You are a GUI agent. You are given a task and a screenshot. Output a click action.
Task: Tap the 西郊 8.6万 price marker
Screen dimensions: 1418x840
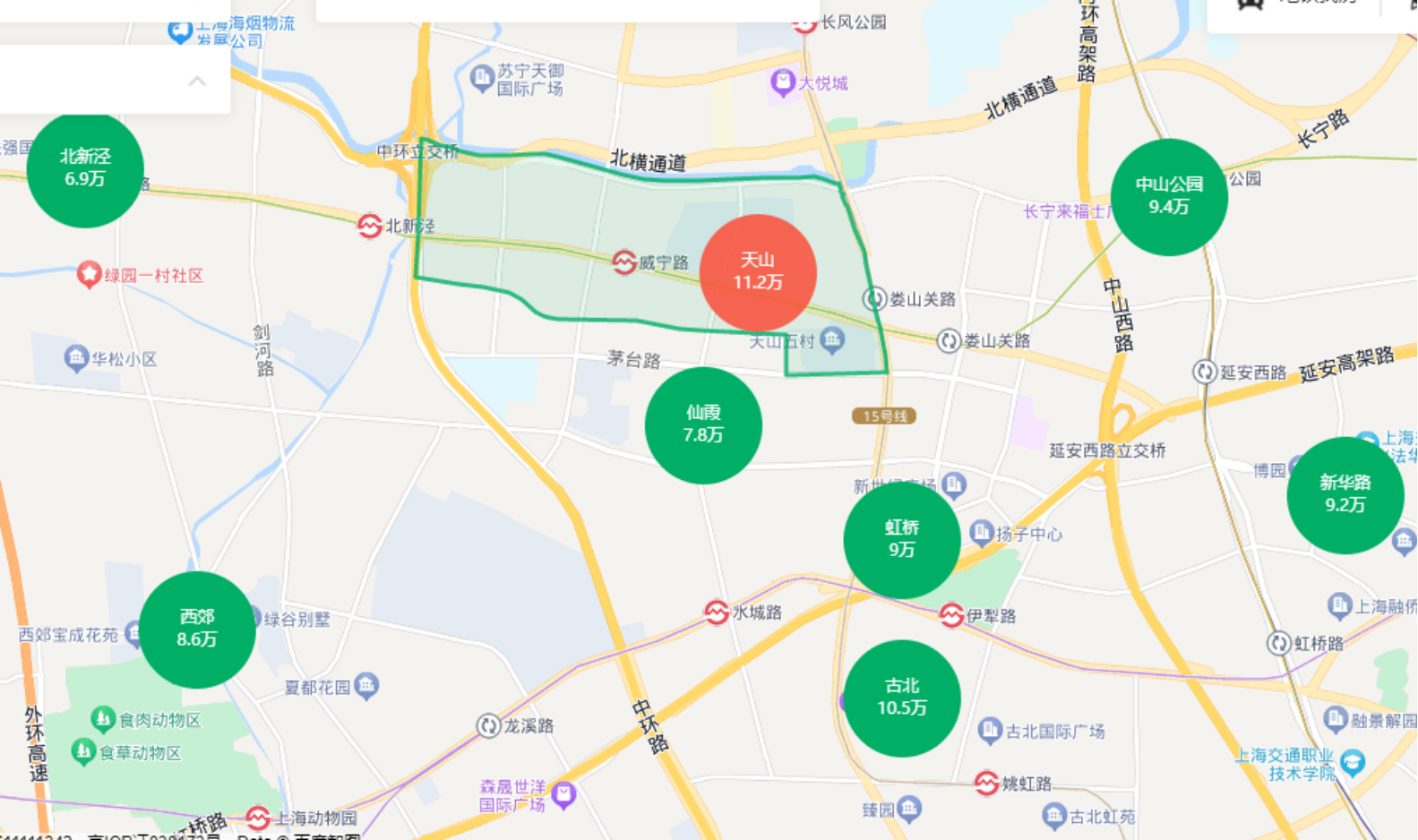(197, 629)
